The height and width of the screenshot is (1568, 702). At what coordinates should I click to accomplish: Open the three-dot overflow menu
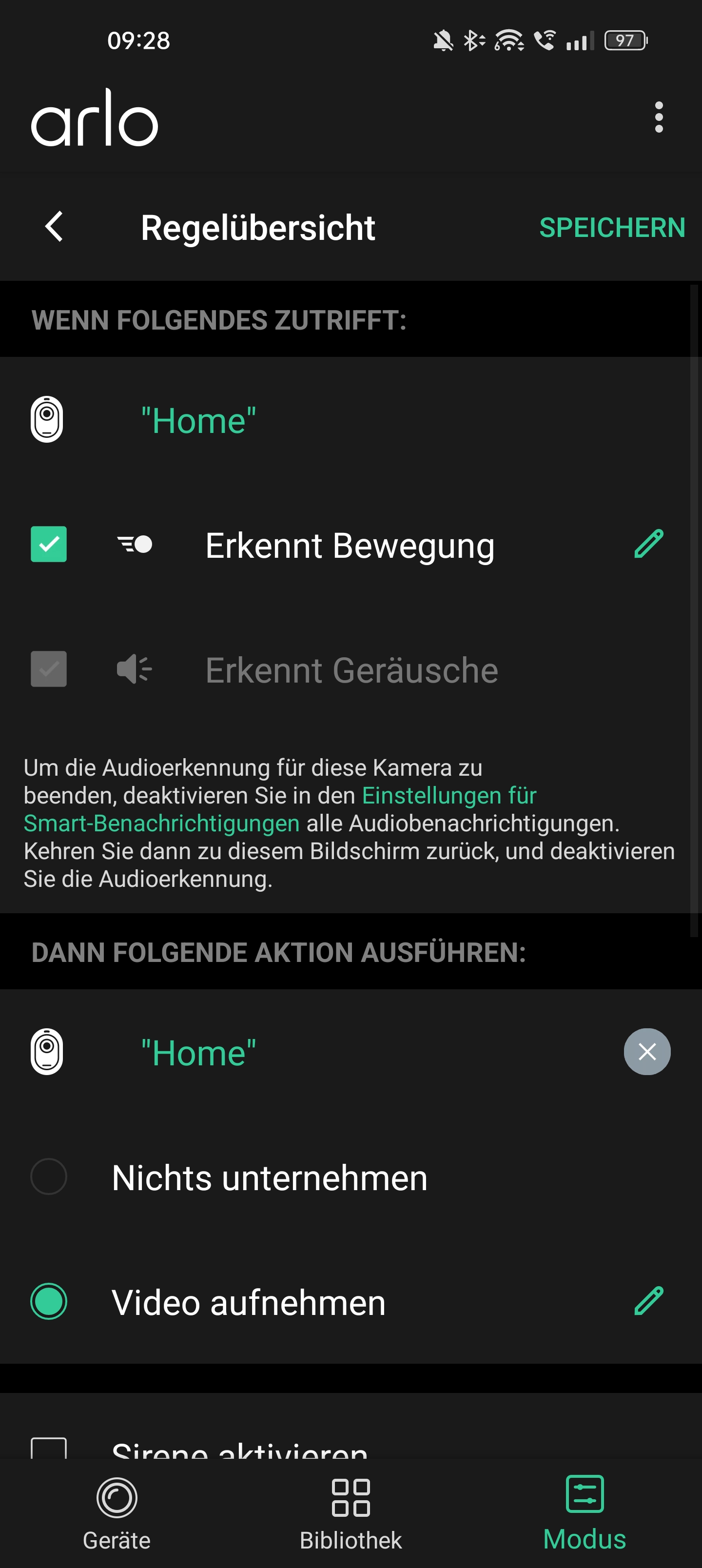(659, 117)
